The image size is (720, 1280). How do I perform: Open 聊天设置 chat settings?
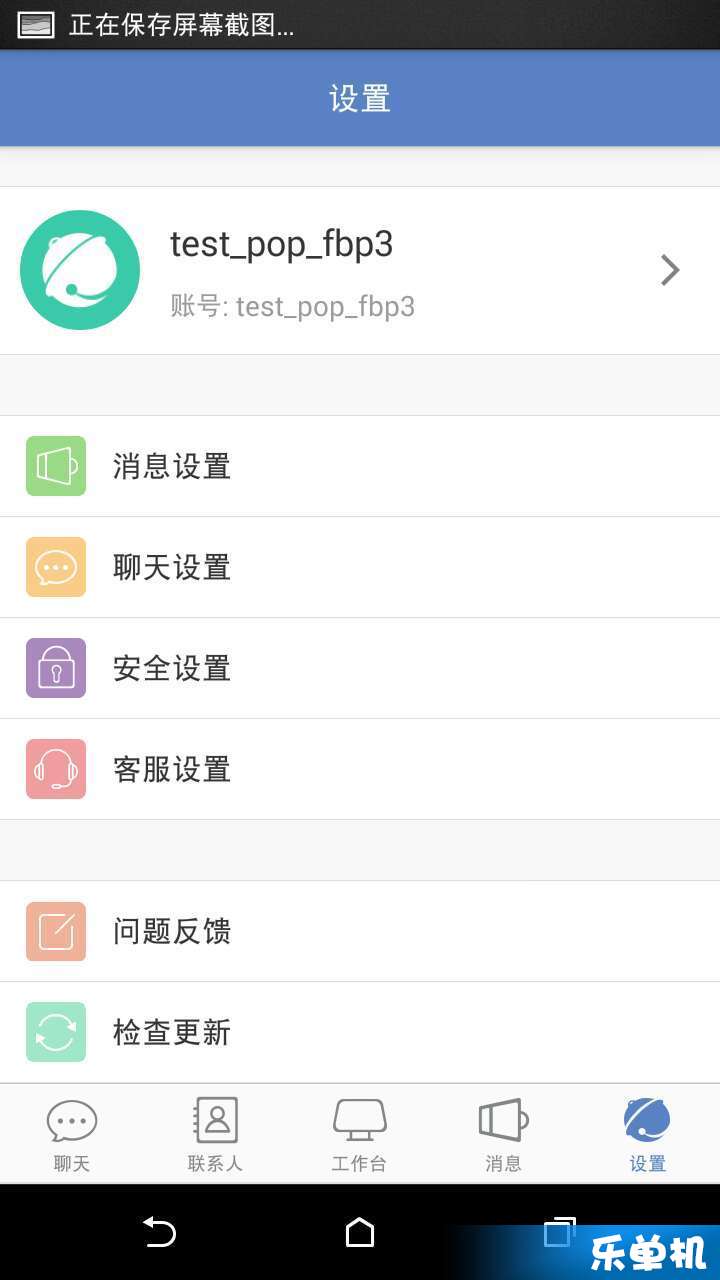[360, 567]
